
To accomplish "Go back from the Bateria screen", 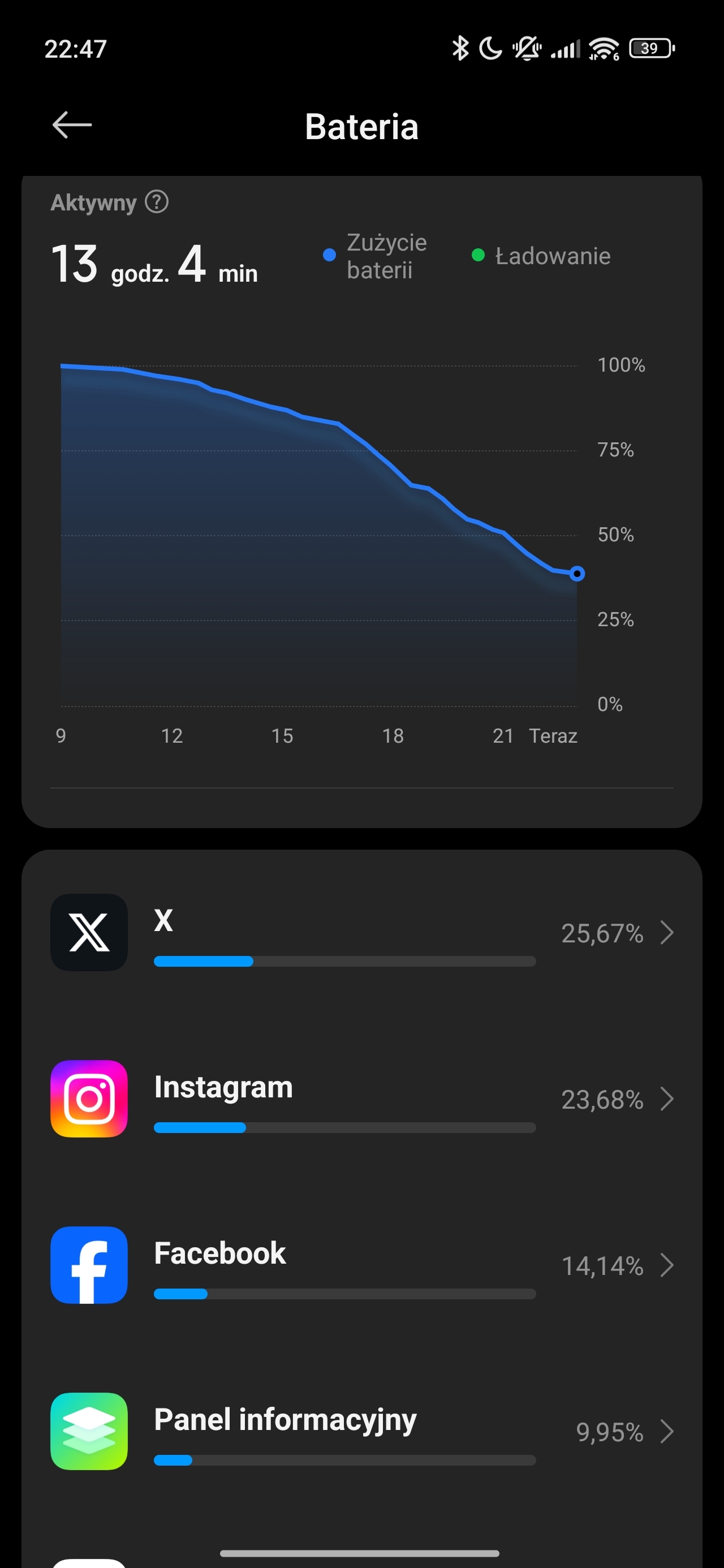I will click(x=72, y=126).
